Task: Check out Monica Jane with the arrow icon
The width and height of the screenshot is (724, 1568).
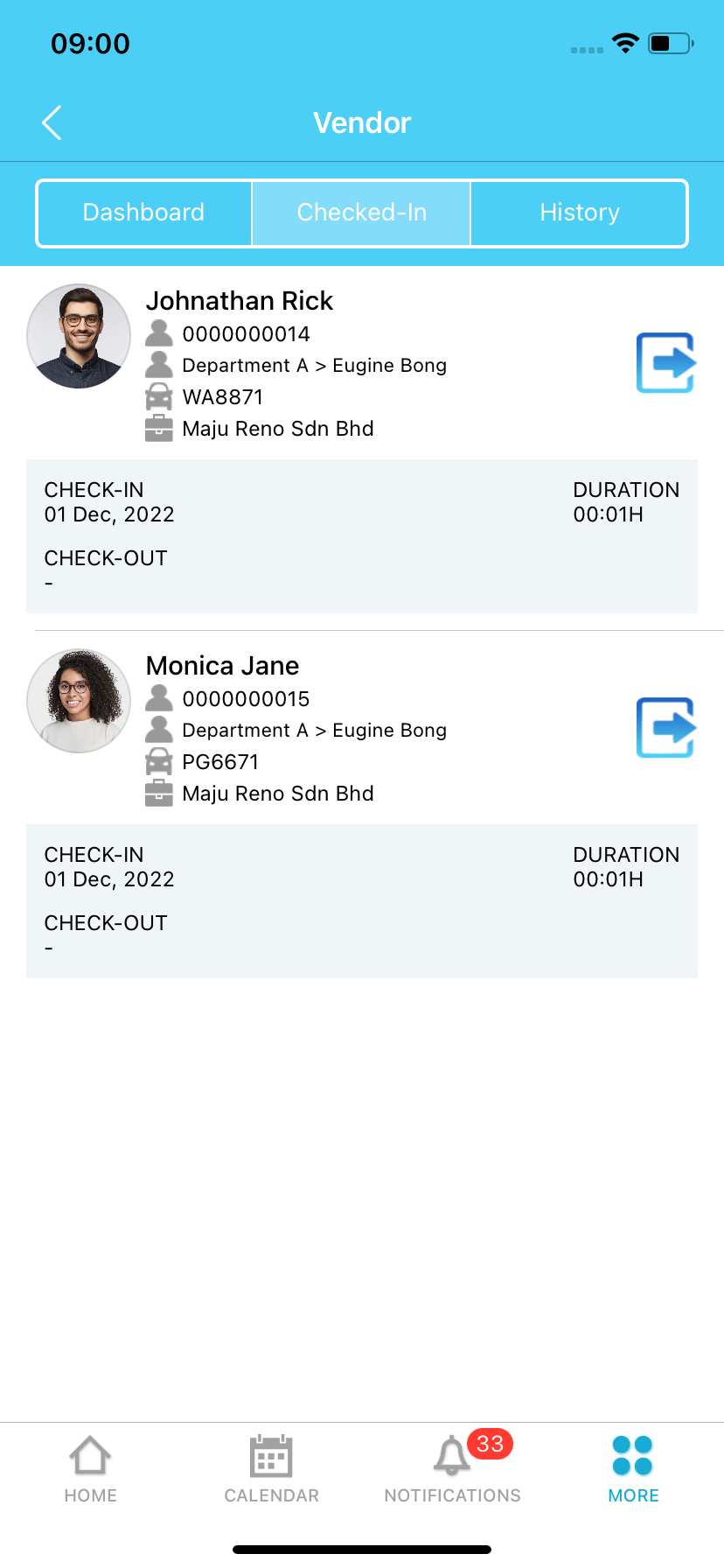Action: (665, 727)
